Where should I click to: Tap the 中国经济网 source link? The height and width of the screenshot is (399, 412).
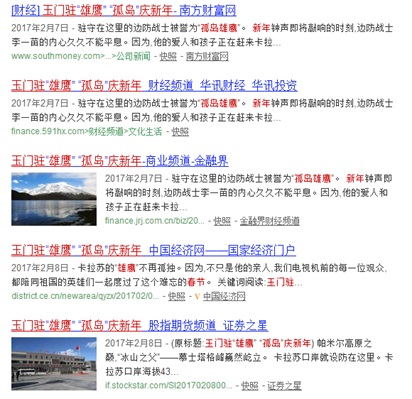pyautogui.click(x=224, y=296)
